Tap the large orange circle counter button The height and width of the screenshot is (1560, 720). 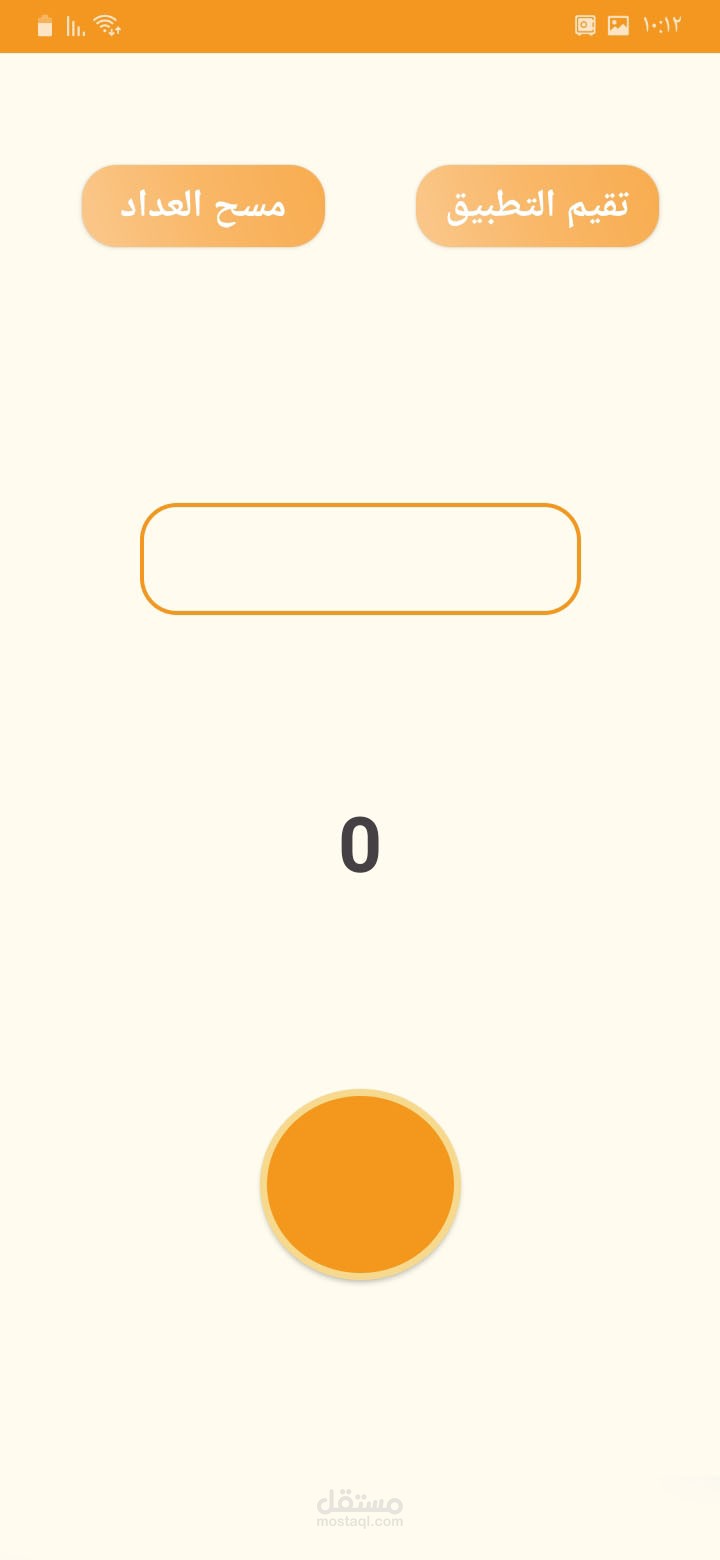[x=360, y=1185]
